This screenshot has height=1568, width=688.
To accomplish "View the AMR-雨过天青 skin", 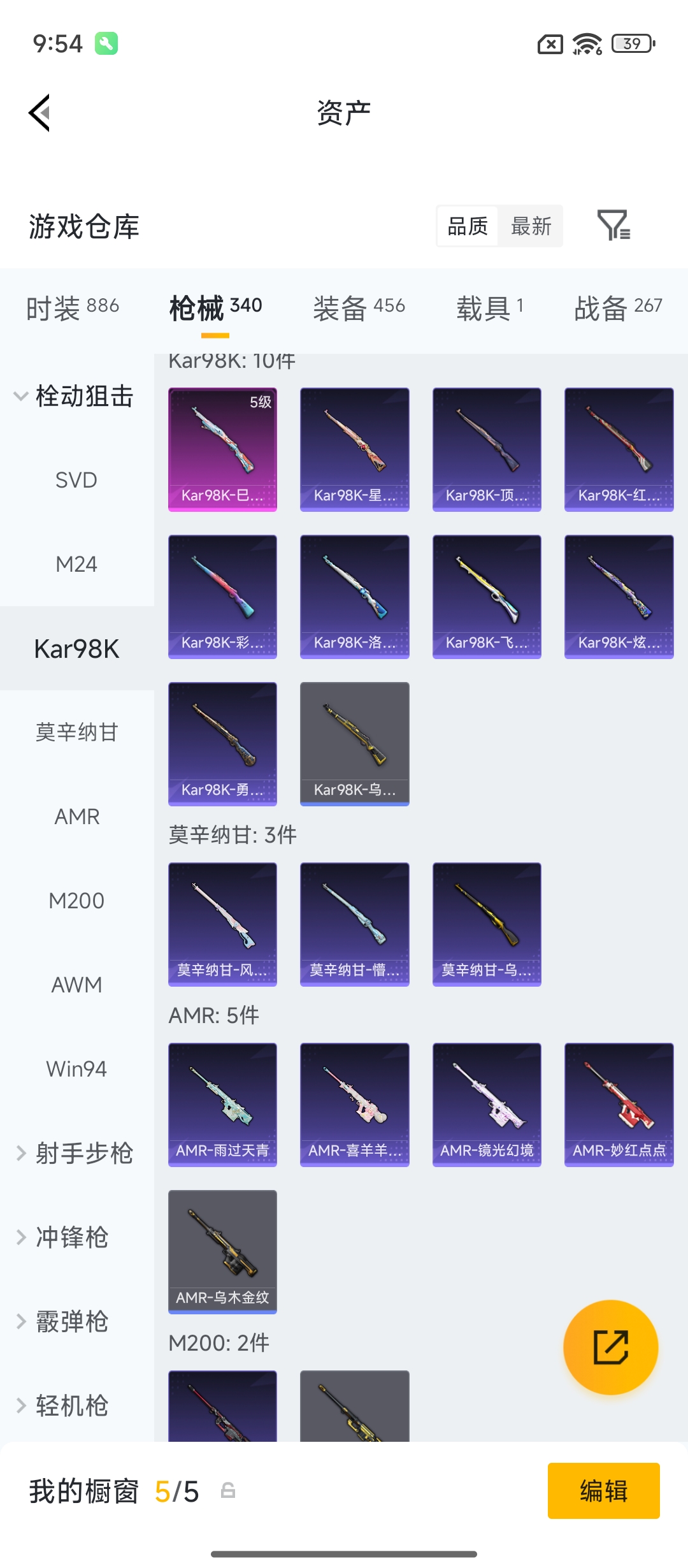I will pos(222,1105).
